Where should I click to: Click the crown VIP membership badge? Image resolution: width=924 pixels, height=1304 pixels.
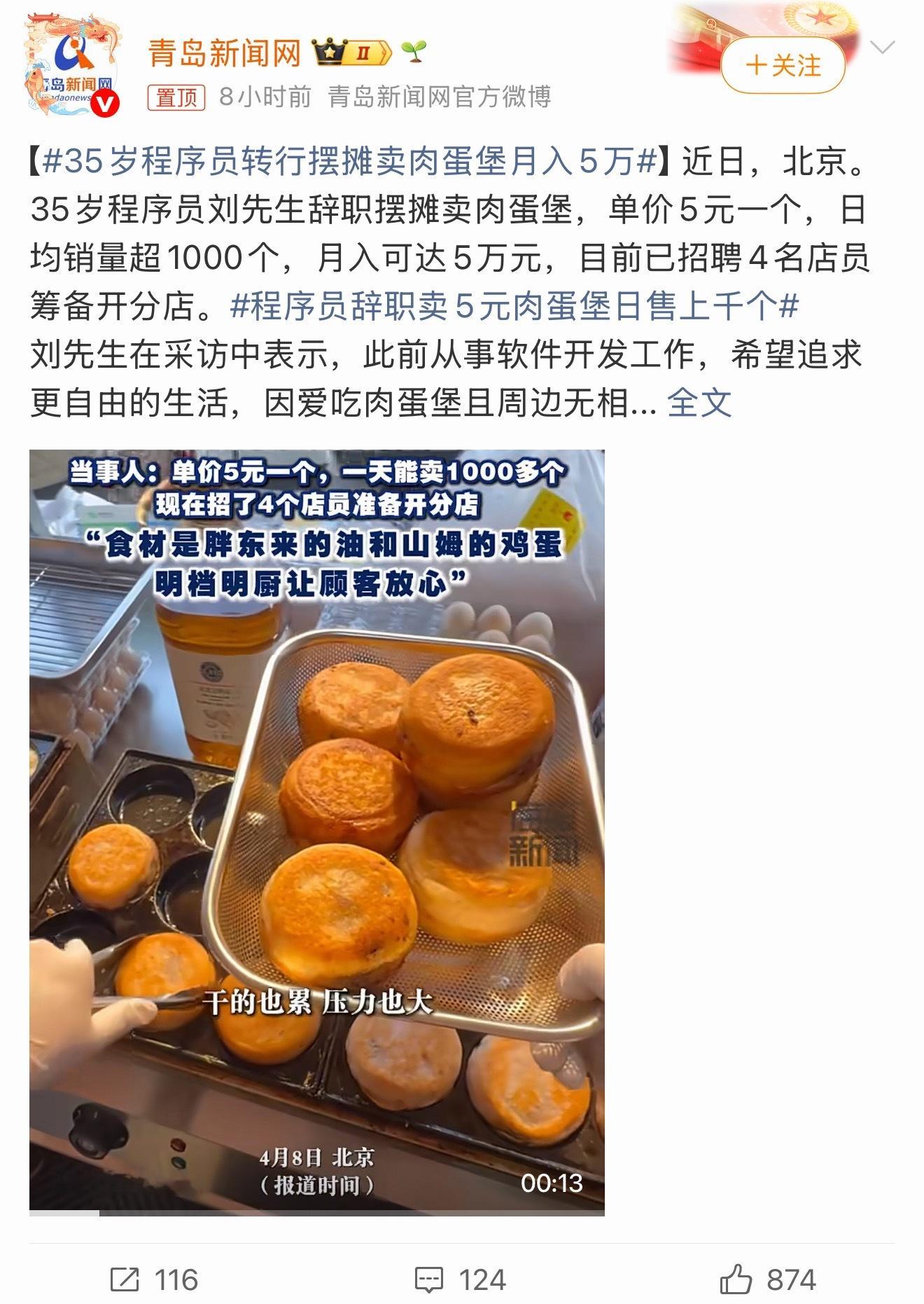329,50
